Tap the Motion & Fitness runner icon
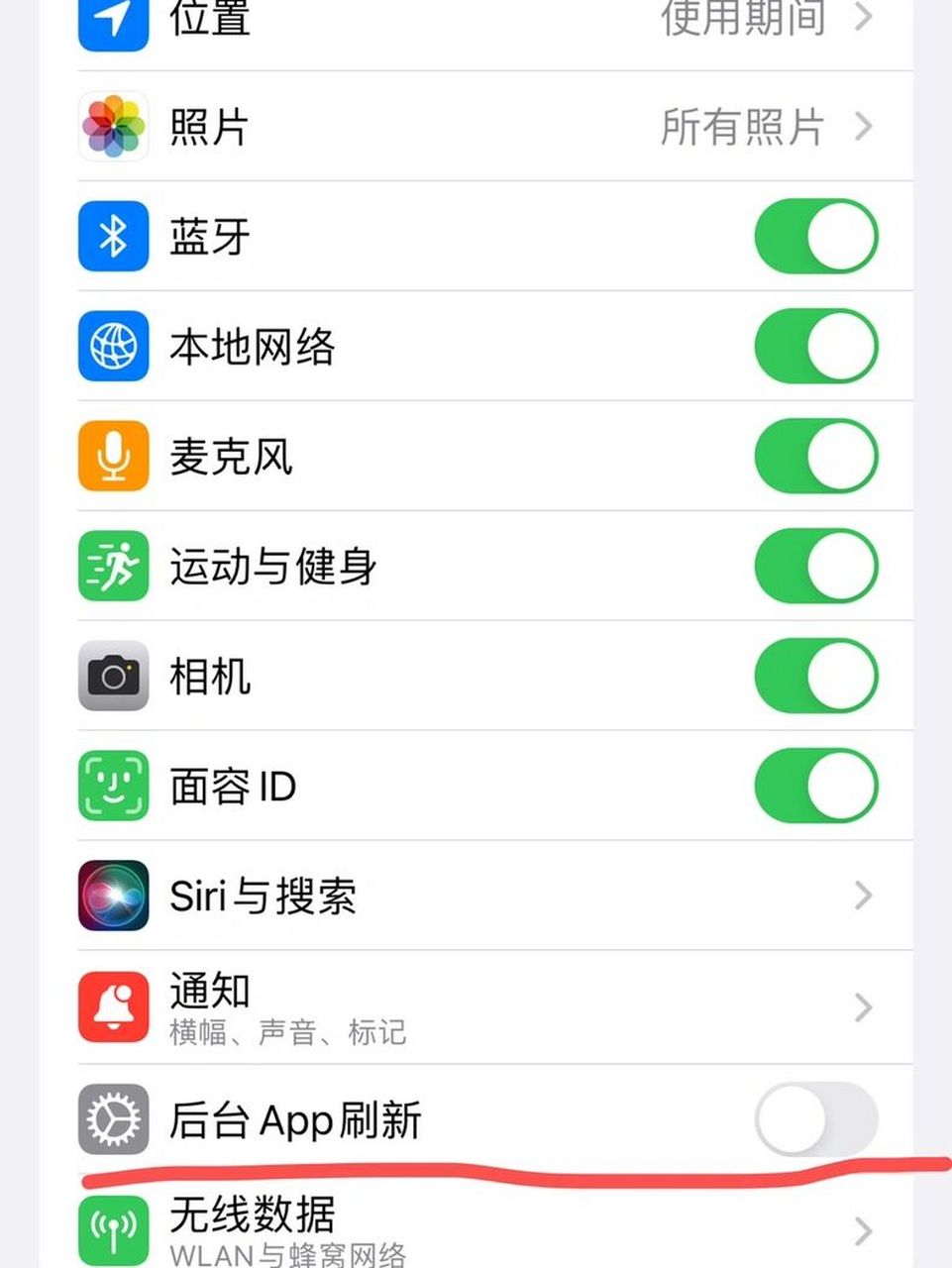The height and width of the screenshot is (1268, 952). coord(112,567)
